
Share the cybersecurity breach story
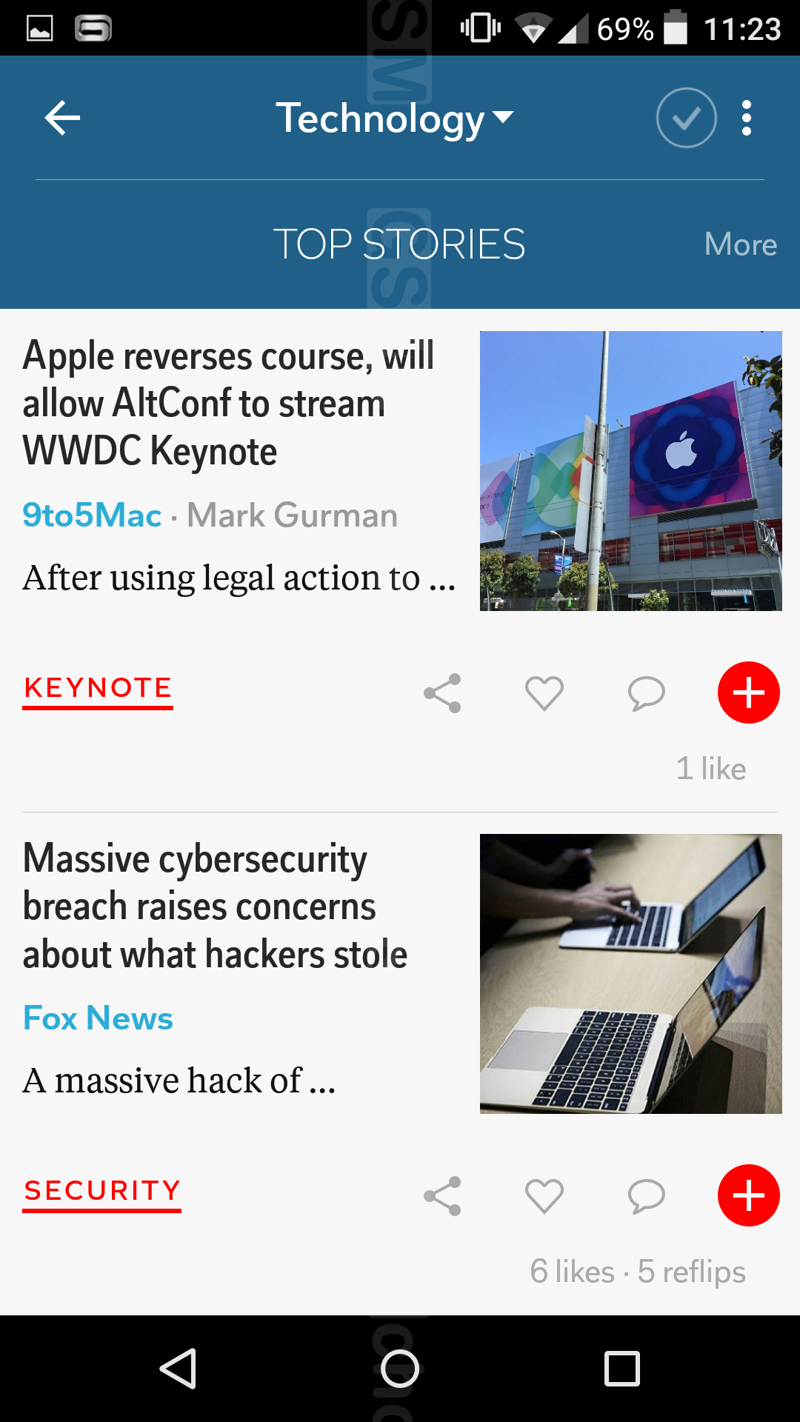coord(442,1196)
